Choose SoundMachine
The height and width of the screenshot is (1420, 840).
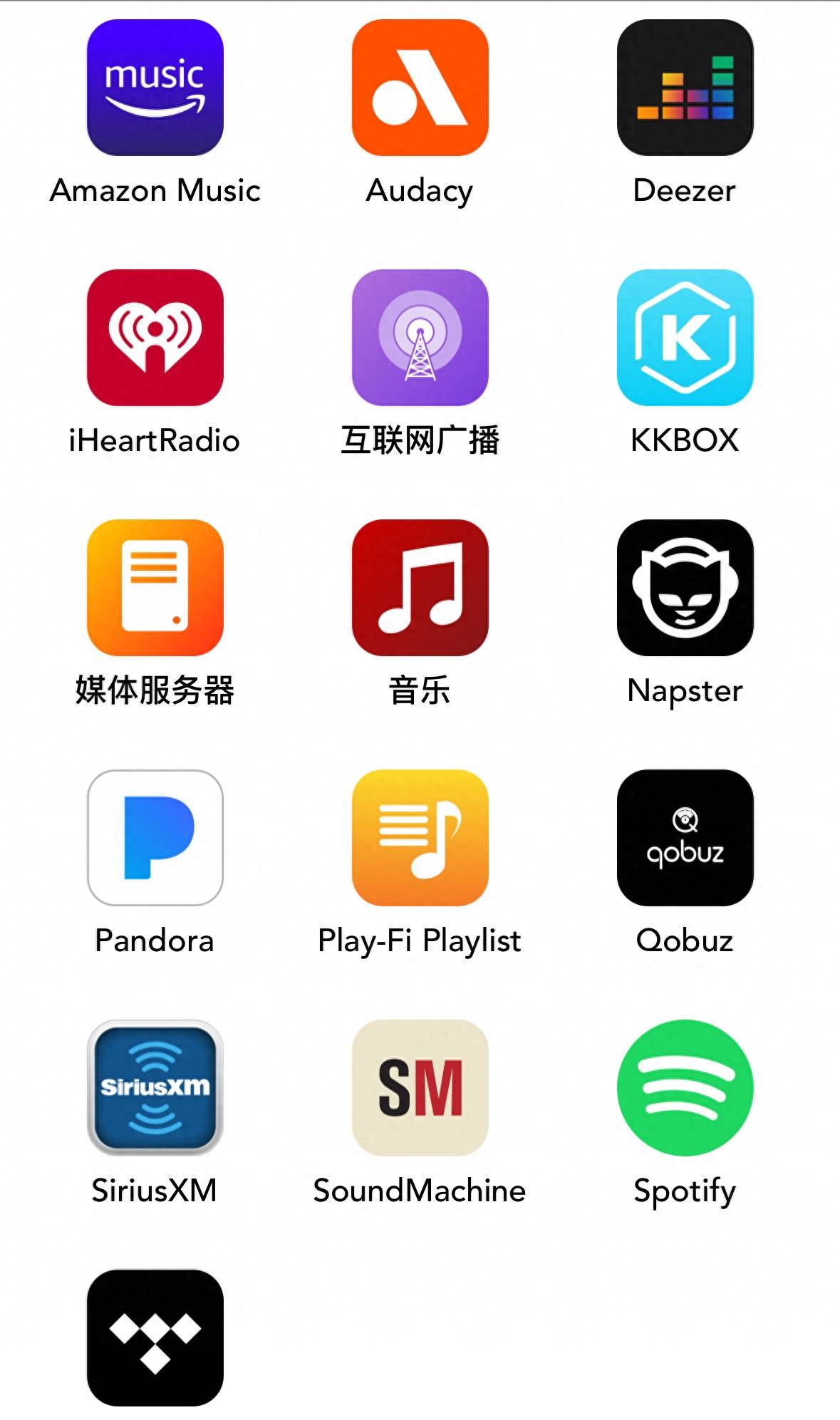420,1088
